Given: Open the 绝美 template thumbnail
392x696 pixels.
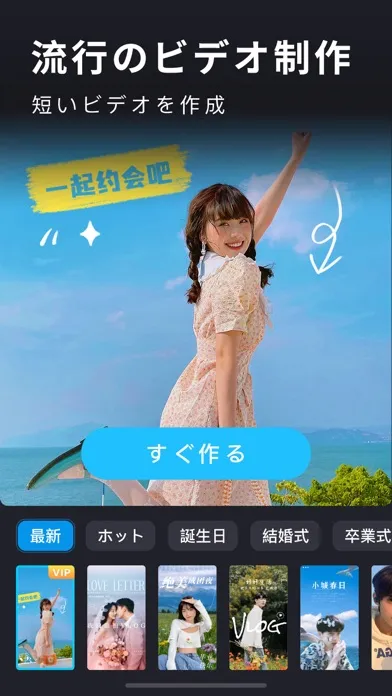Looking at the screenshot, I should [187, 617].
